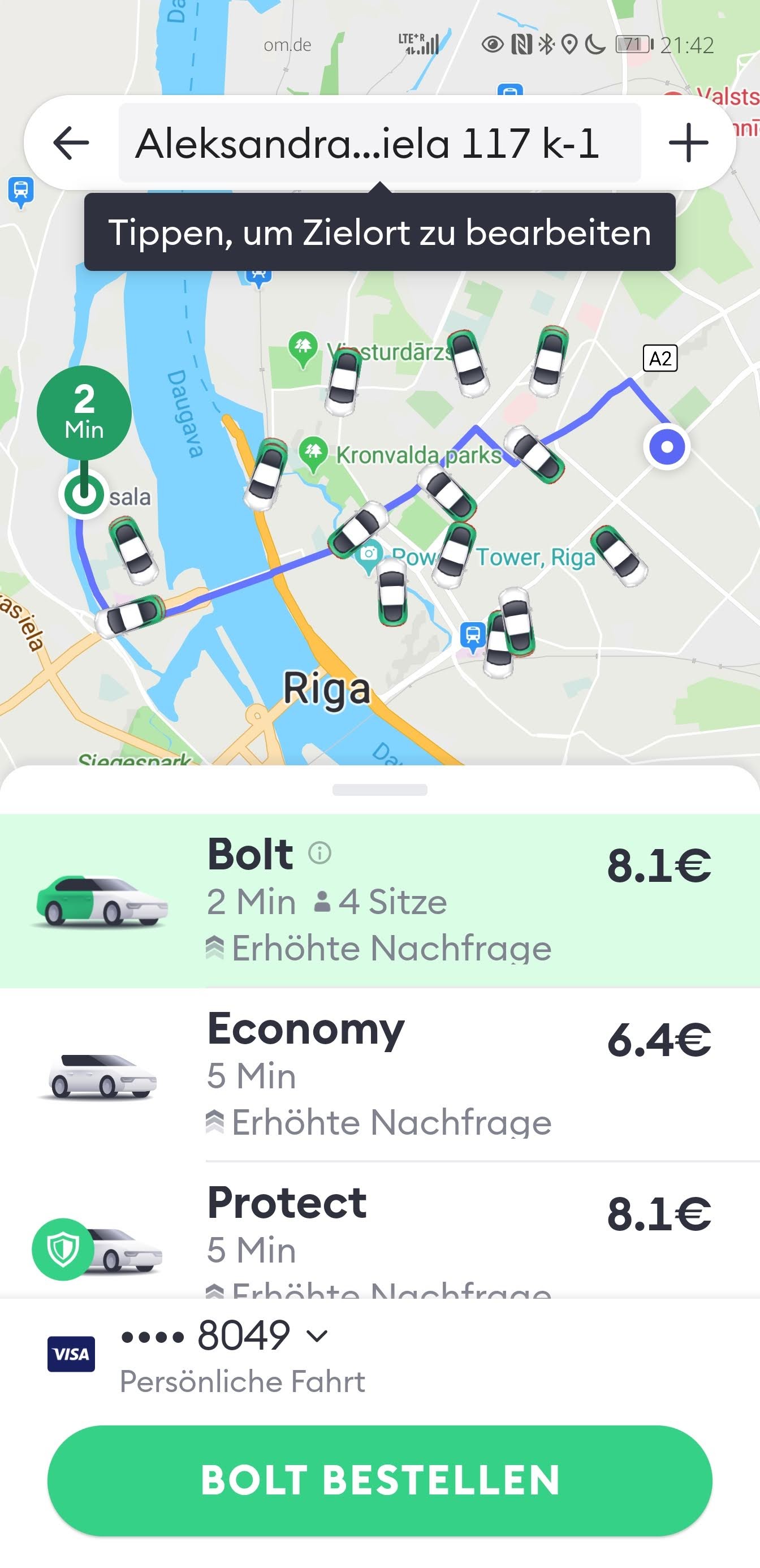This screenshot has height=1568, width=760.
Task: Go back using the arrow icon
Action: coord(71,143)
